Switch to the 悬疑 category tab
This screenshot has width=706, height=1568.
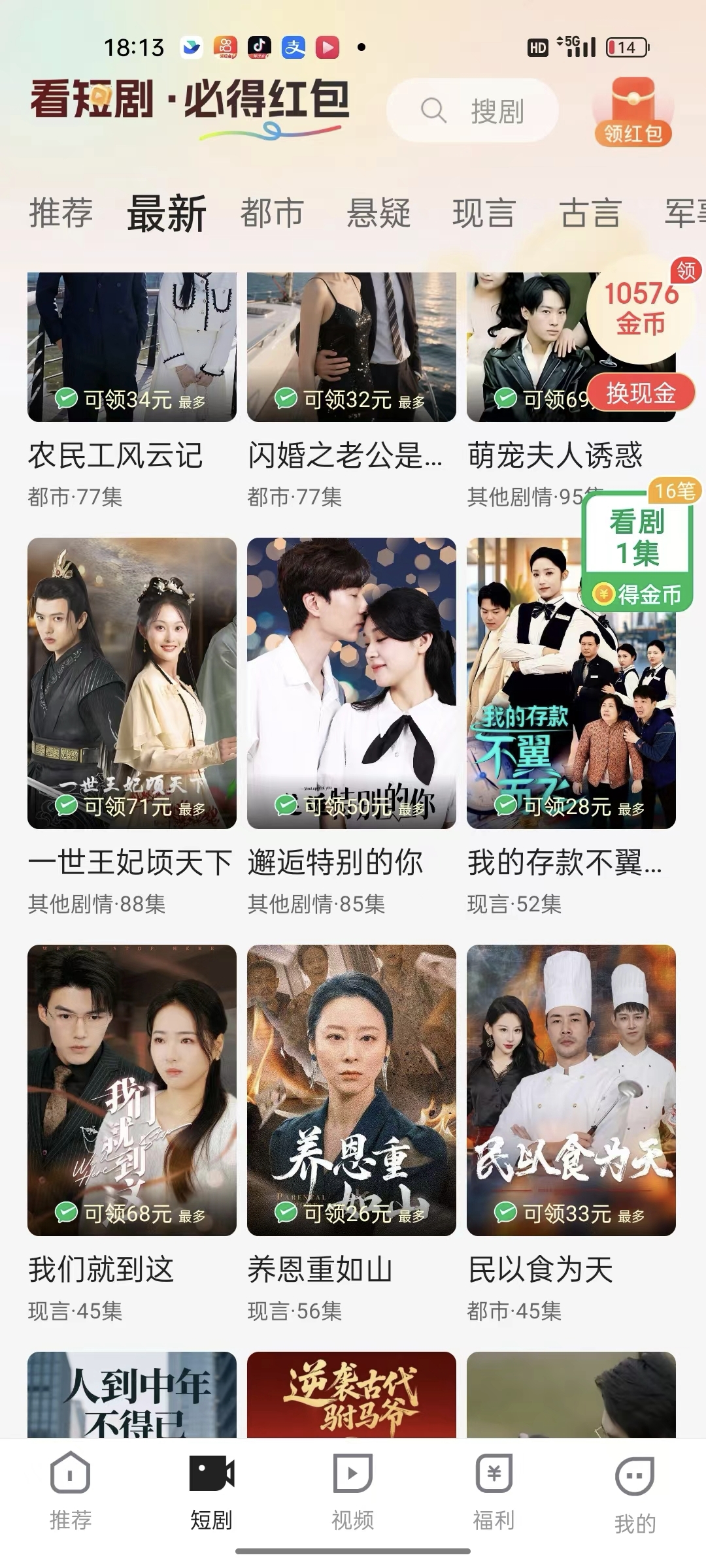(x=378, y=213)
